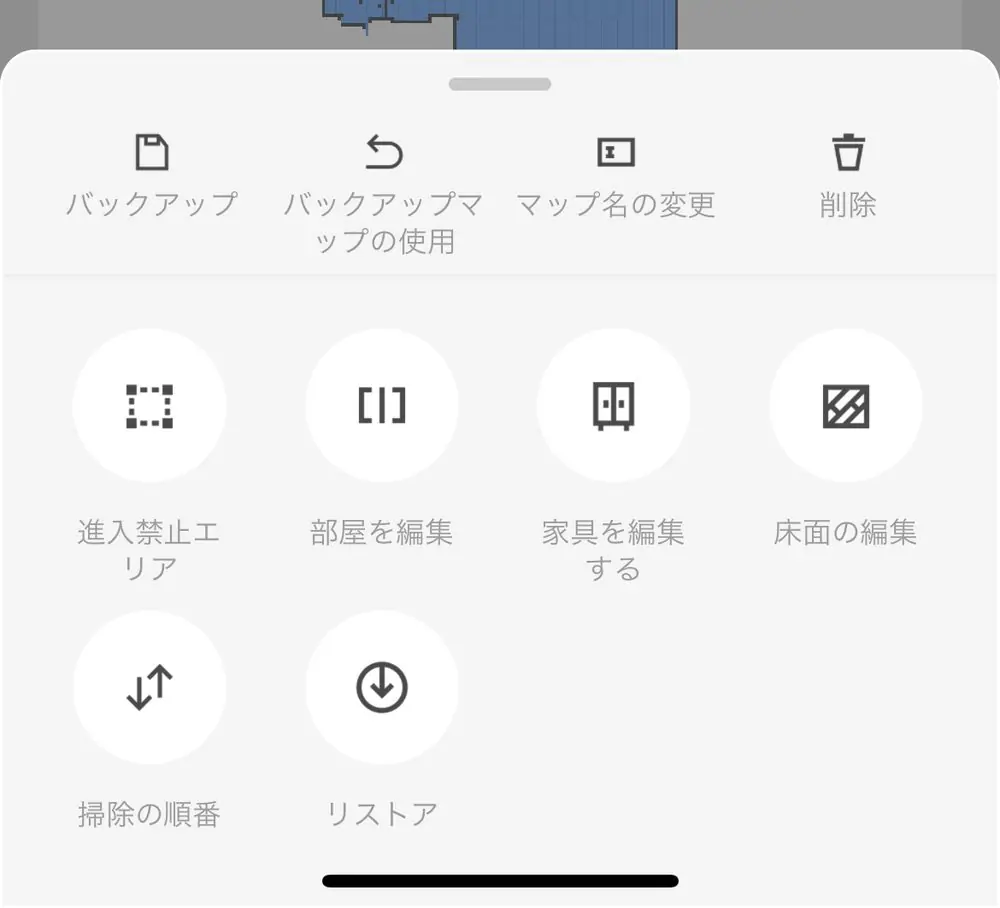Viewport: 1000px width, 908px height.
Task: Open 掃除の順番
Action: (x=150, y=688)
